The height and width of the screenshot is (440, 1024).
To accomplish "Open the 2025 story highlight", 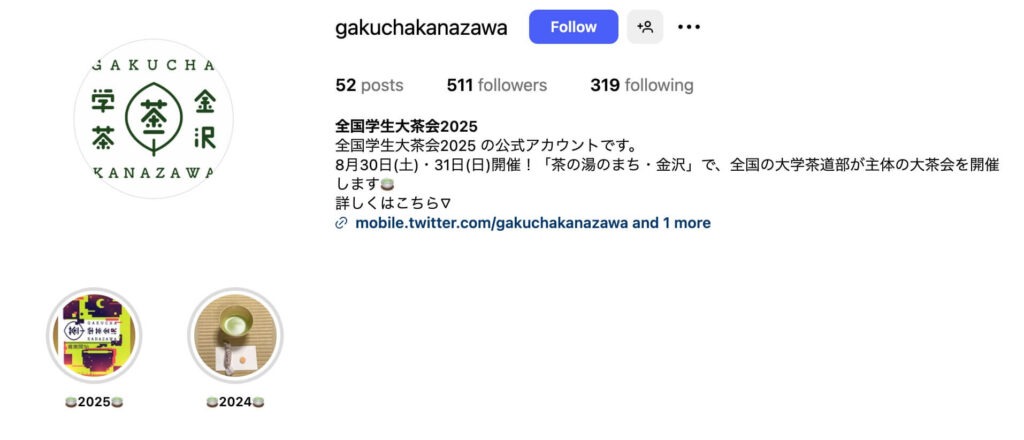I will coord(95,336).
